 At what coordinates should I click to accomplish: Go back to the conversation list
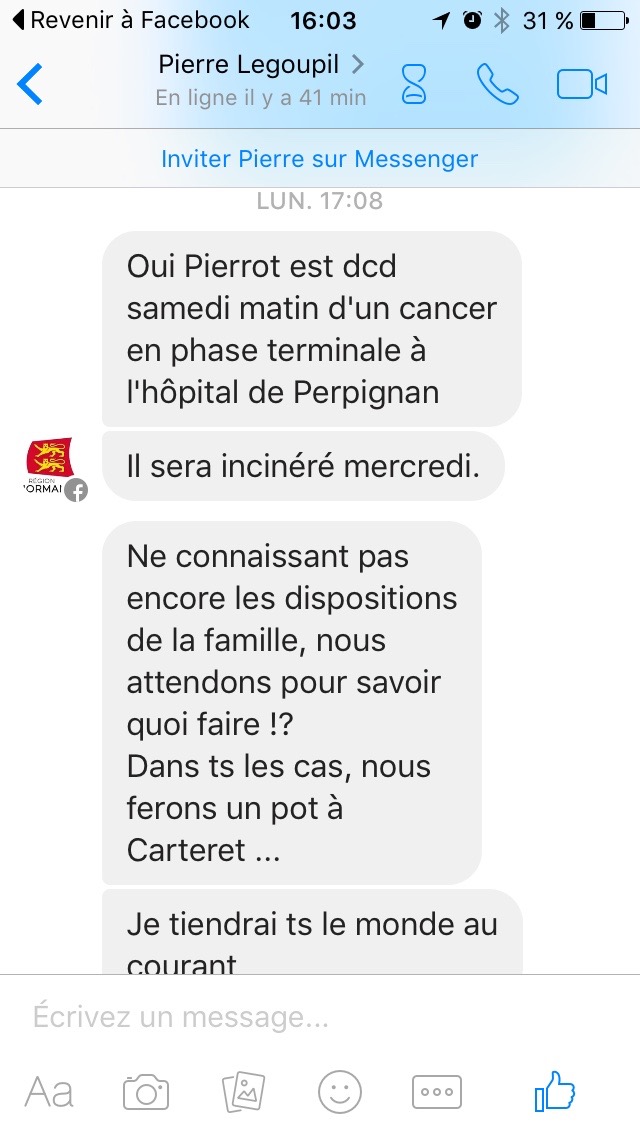[30, 84]
